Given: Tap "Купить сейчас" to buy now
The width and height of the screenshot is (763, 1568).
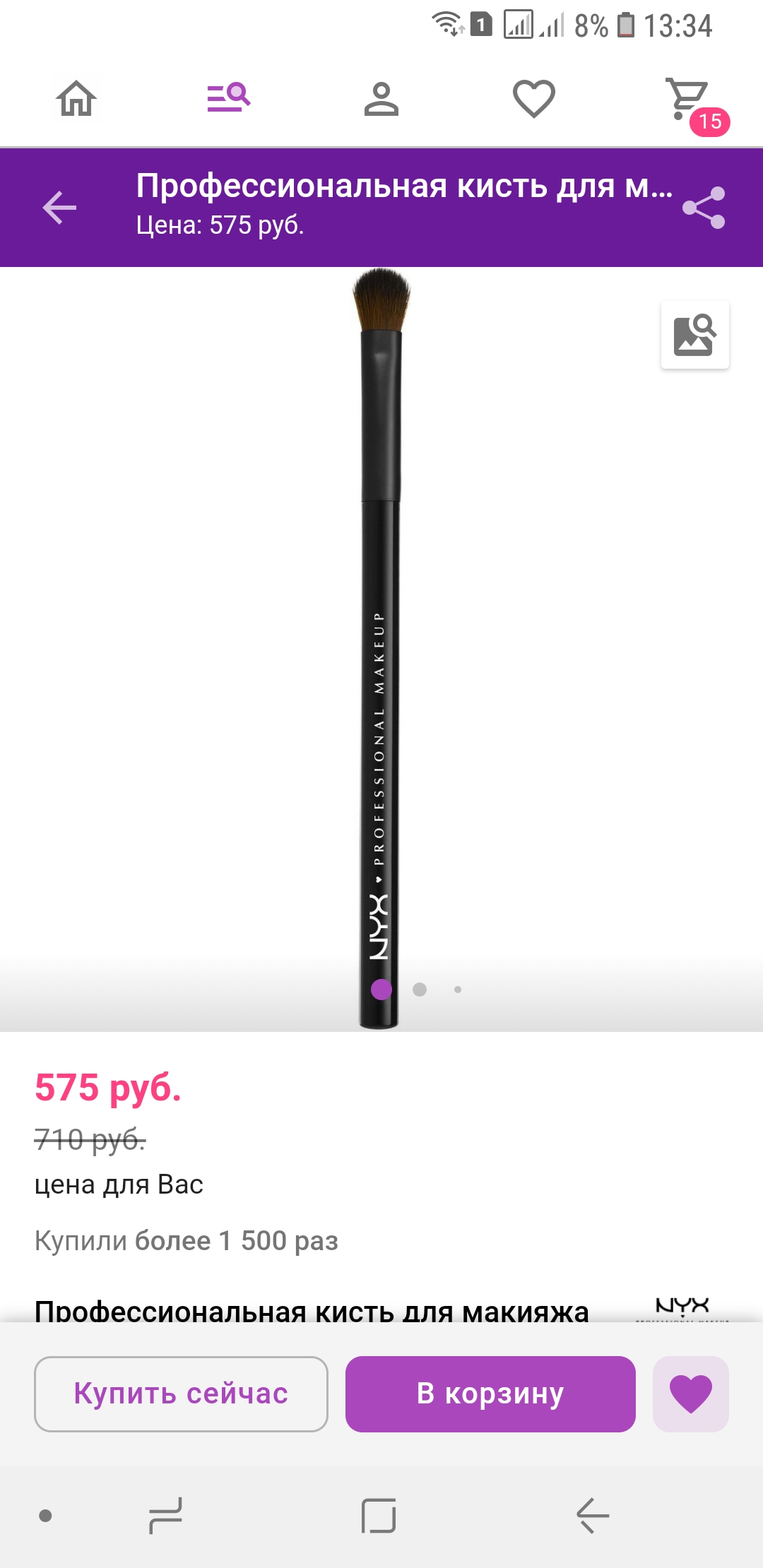Looking at the screenshot, I should click(x=181, y=1394).
